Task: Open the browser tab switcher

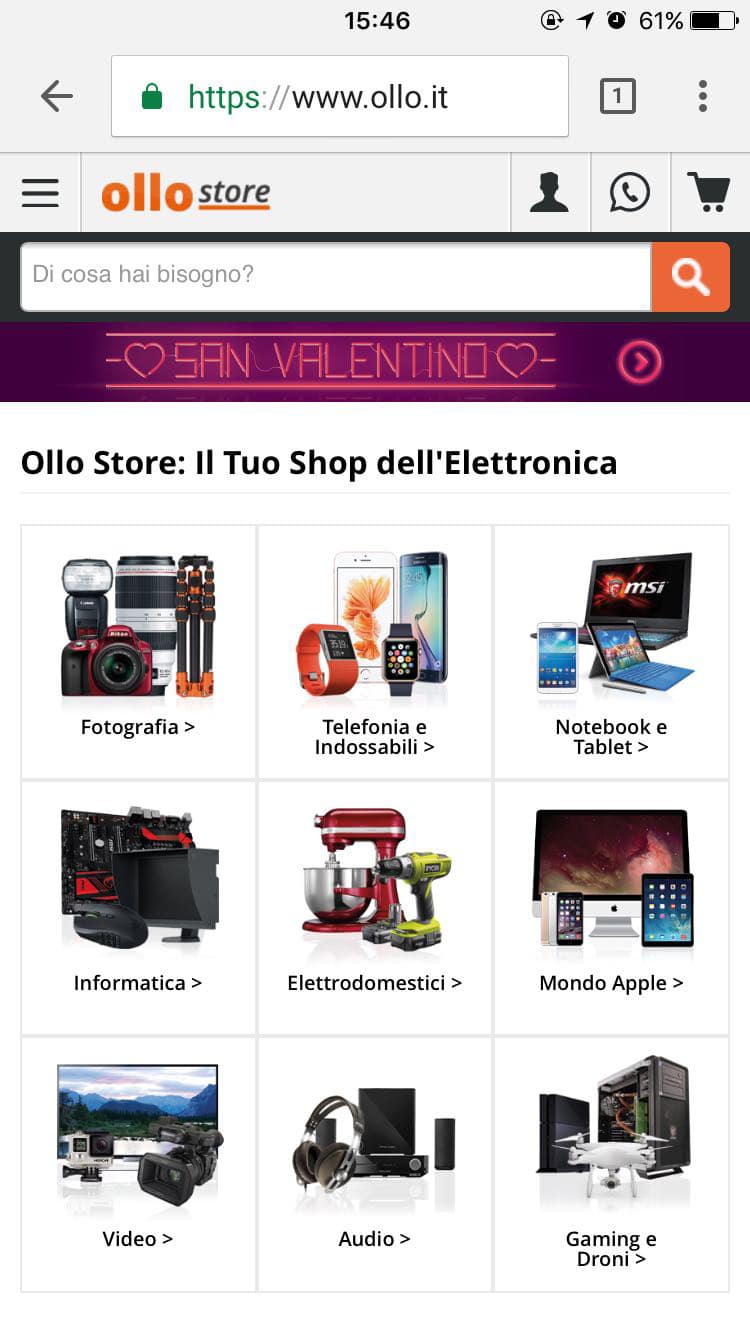Action: click(x=617, y=96)
